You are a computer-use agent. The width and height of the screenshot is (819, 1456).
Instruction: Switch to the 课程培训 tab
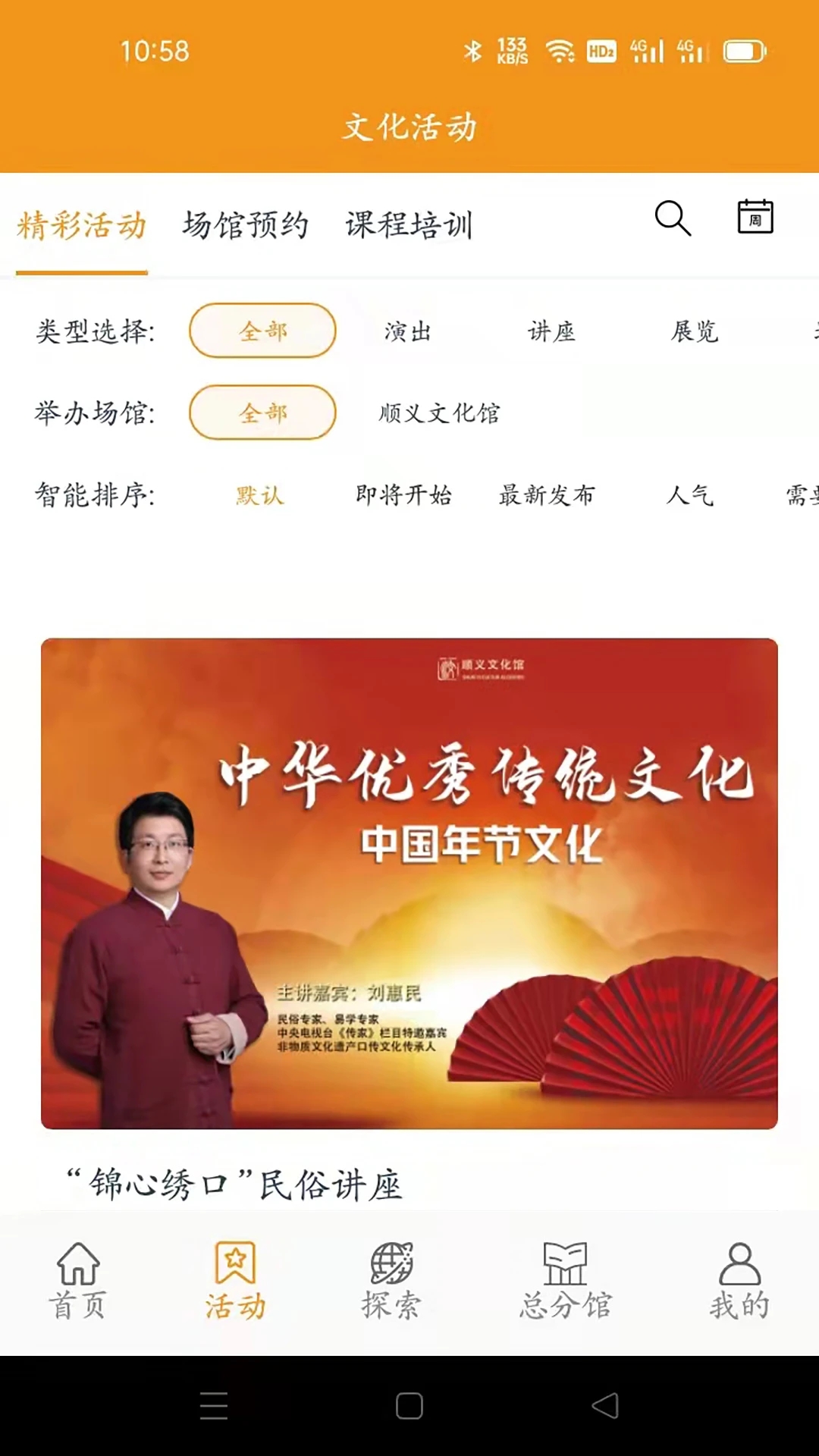point(409,225)
